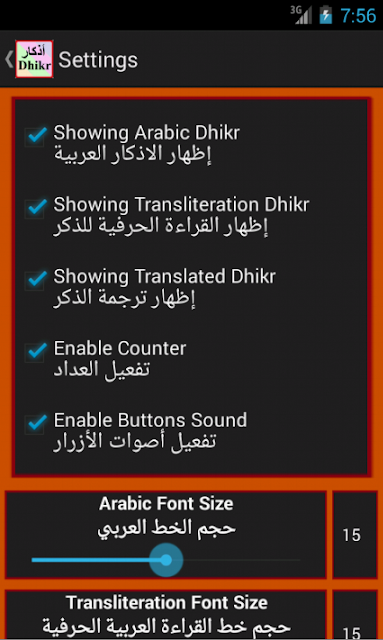Disable Enable Buttons Sound option

click(x=36, y=424)
